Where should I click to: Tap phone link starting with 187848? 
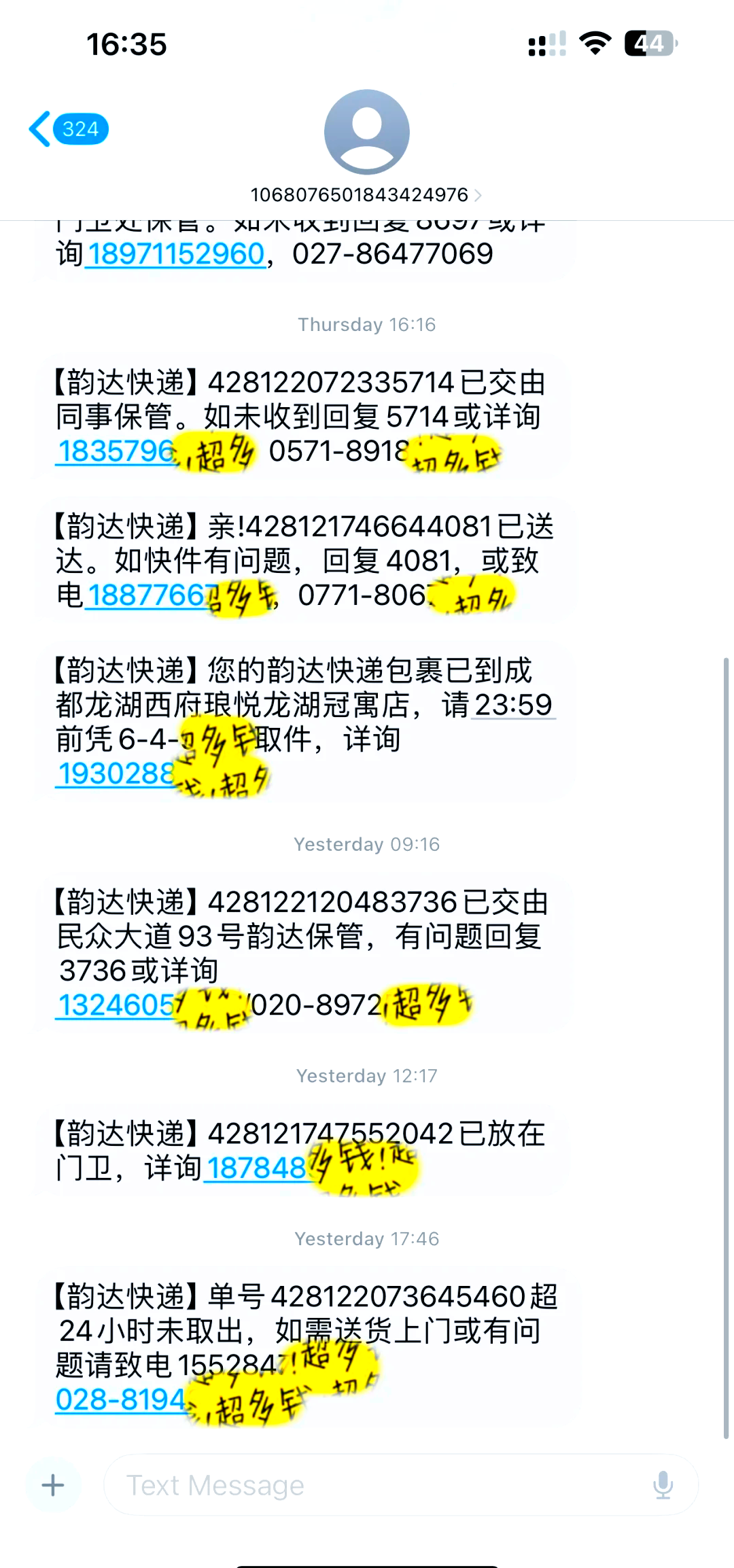click(257, 1168)
